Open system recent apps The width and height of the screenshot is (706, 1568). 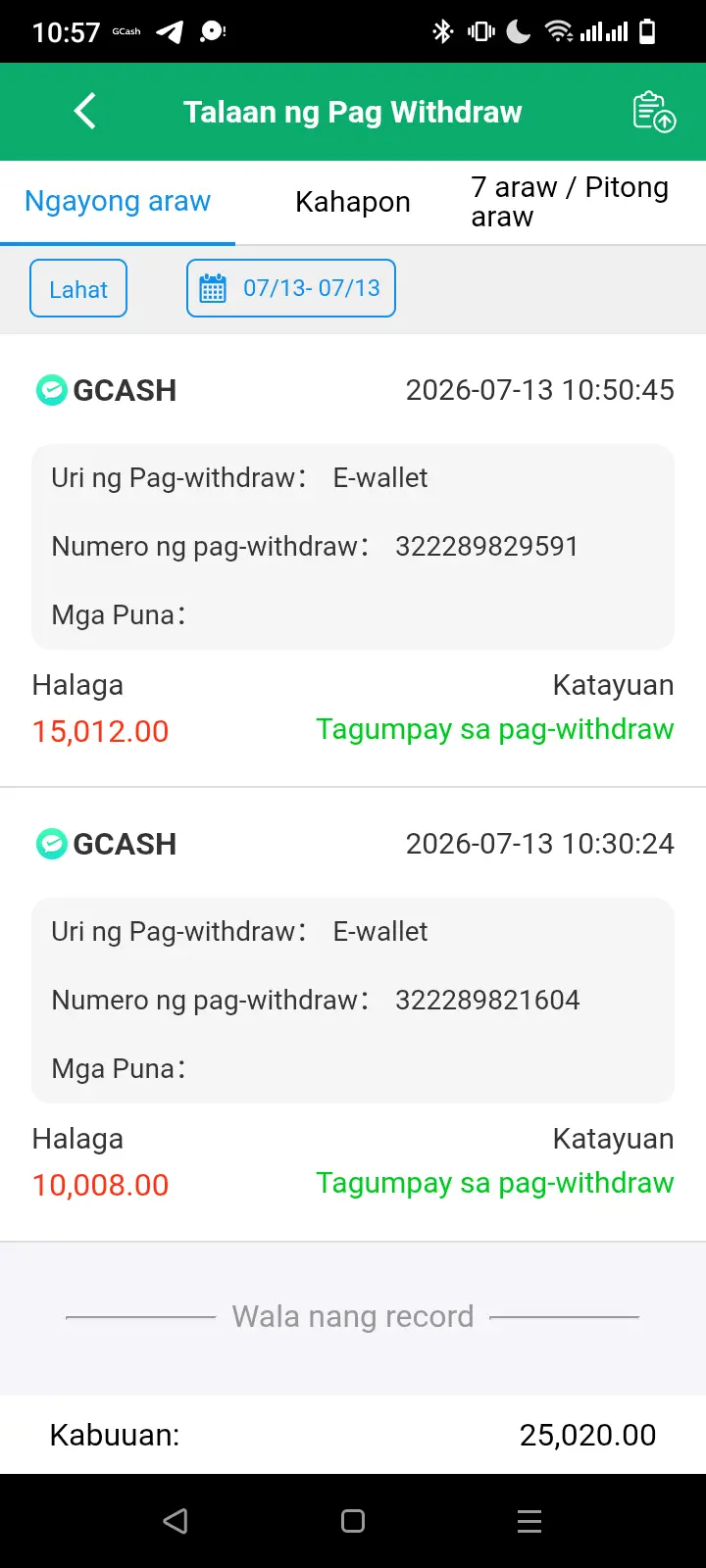529,1521
